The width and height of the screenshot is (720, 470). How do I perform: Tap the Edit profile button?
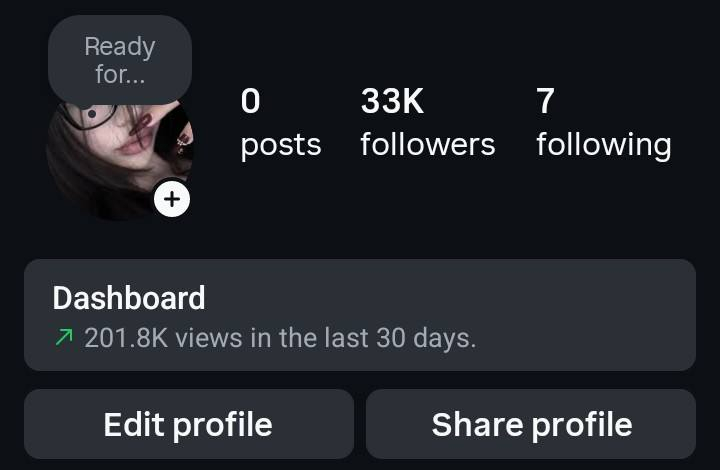(x=188, y=424)
